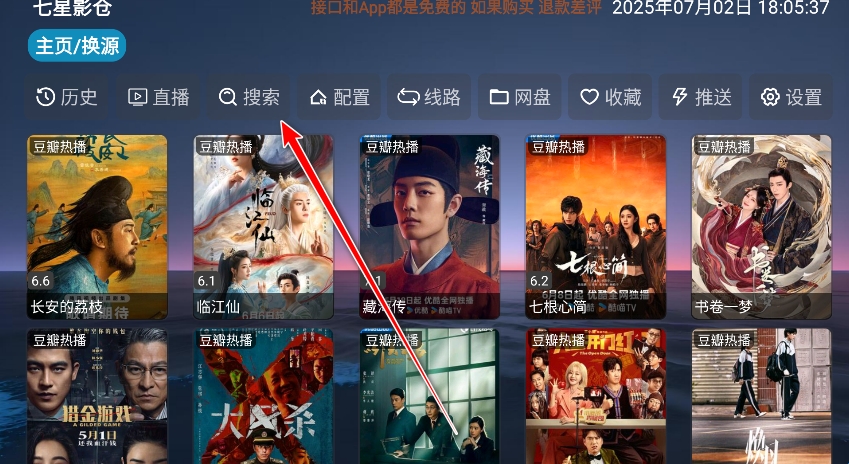Switch 线路 line source
Image resolution: width=849 pixels, height=464 pixels.
pyautogui.click(x=429, y=97)
